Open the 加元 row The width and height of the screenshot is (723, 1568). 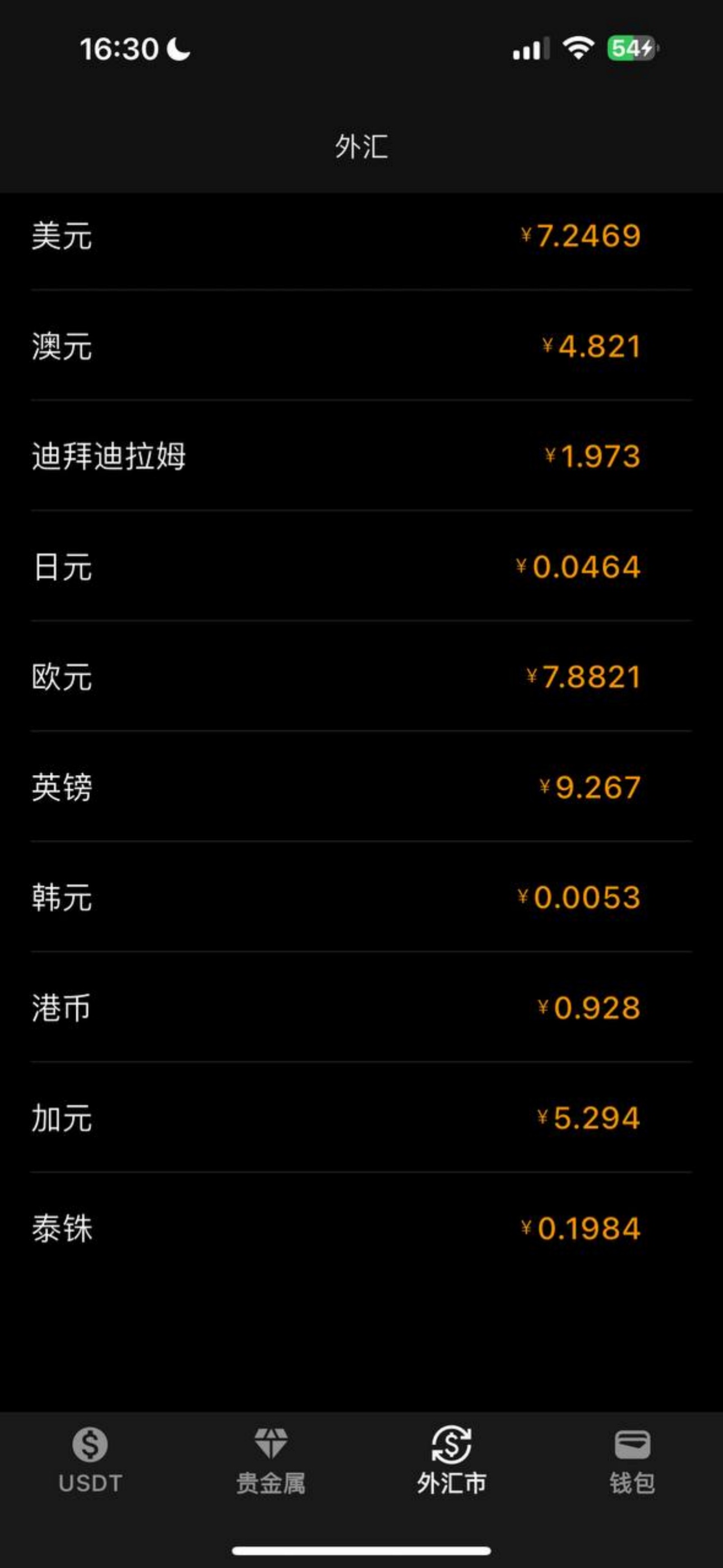pos(361,1118)
